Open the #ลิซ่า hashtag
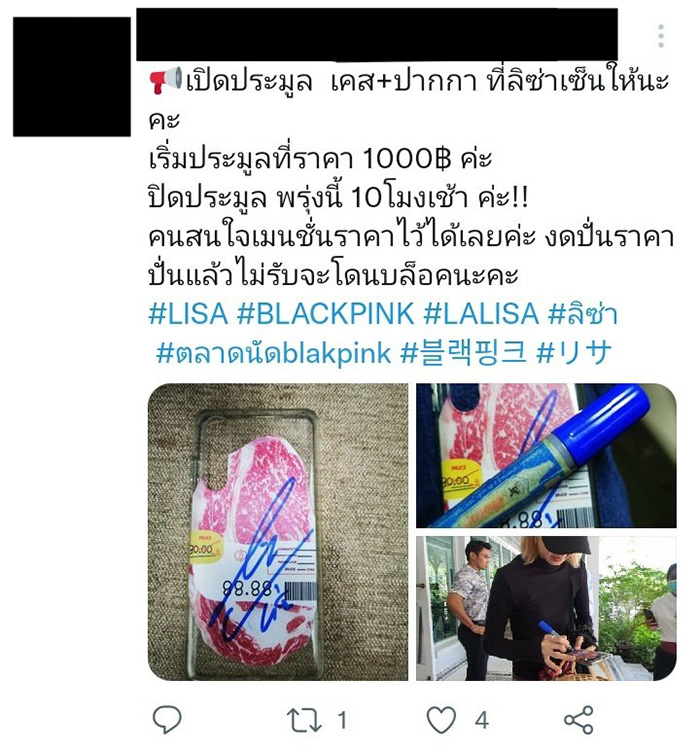700x751 pixels. [x=583, y=314]
